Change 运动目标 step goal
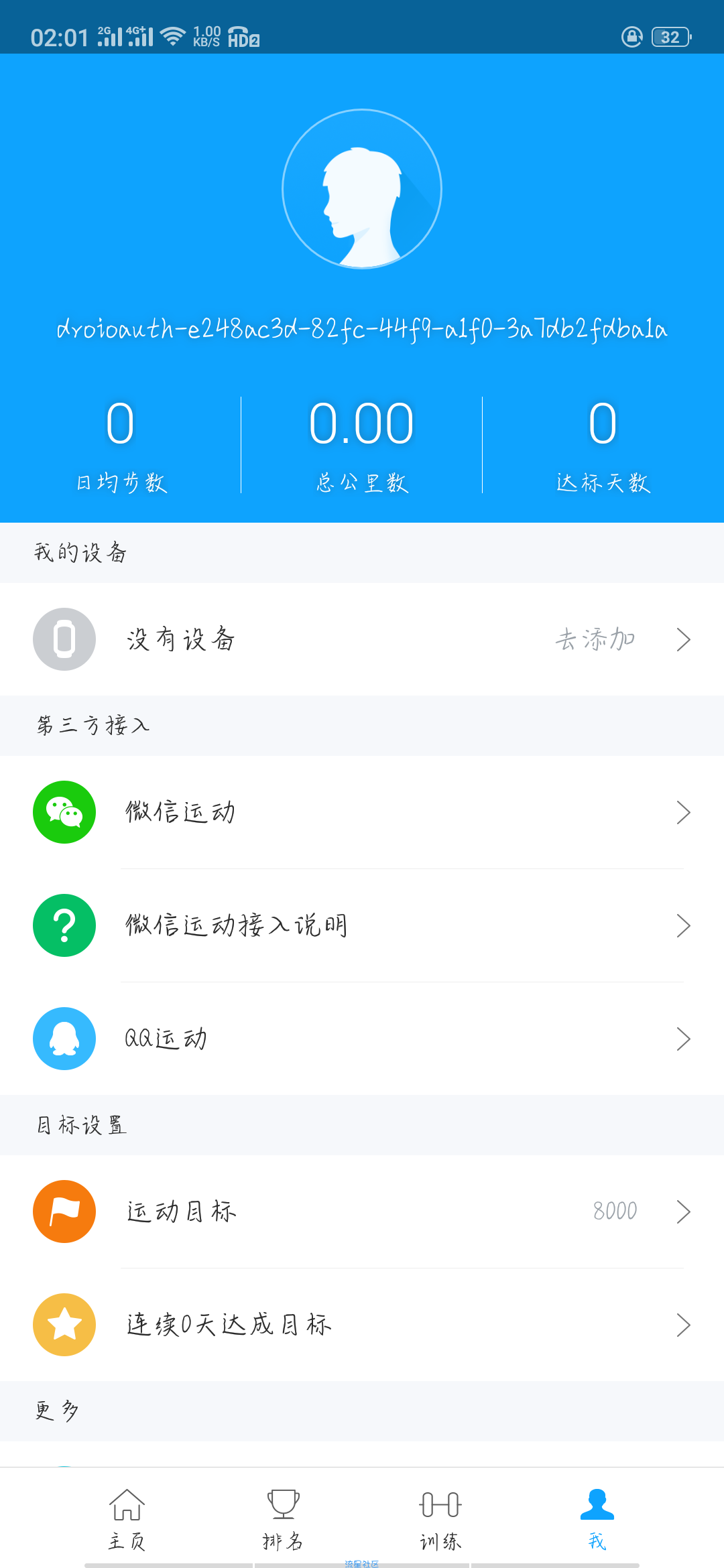The height and width of the screenshot is (1568, 724). 362,1212
